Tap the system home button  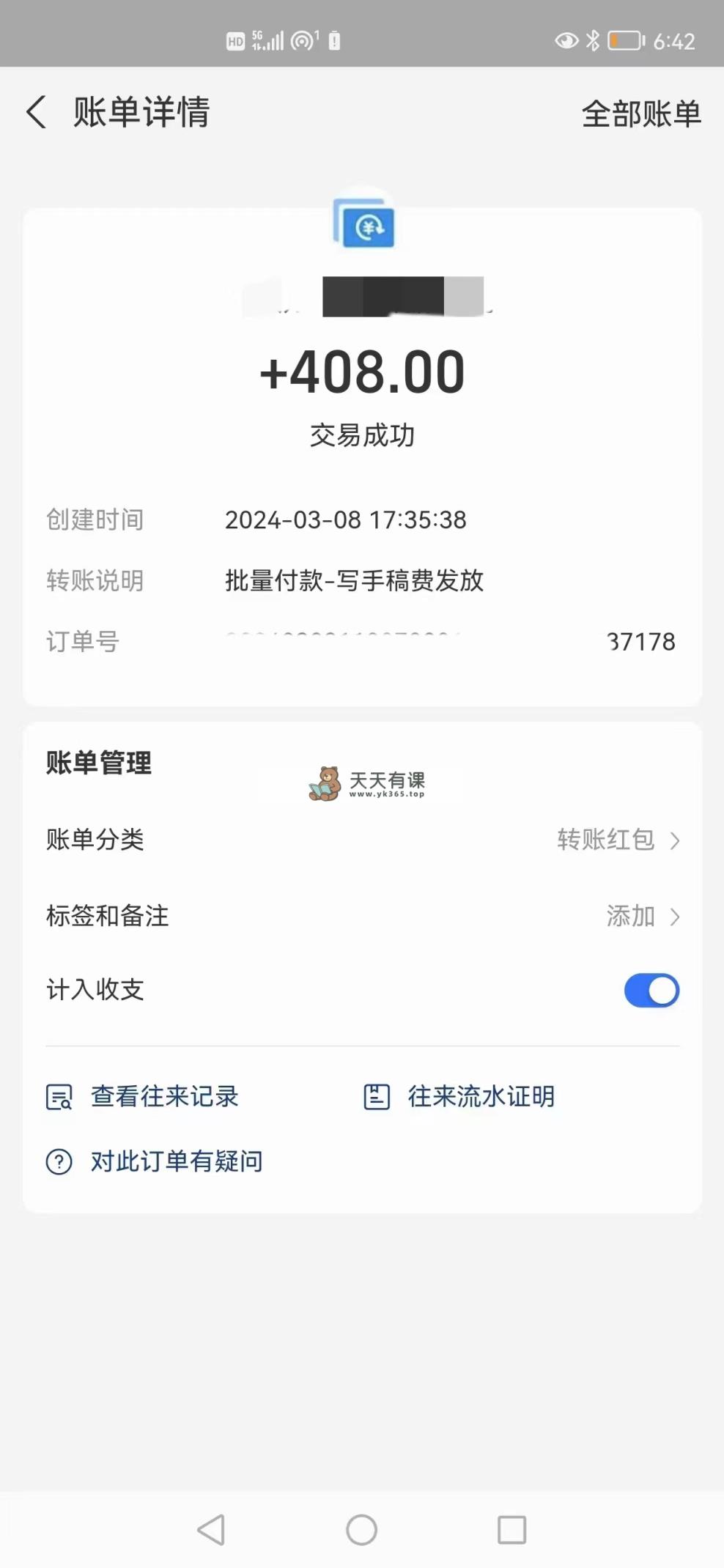[362, 1530]
